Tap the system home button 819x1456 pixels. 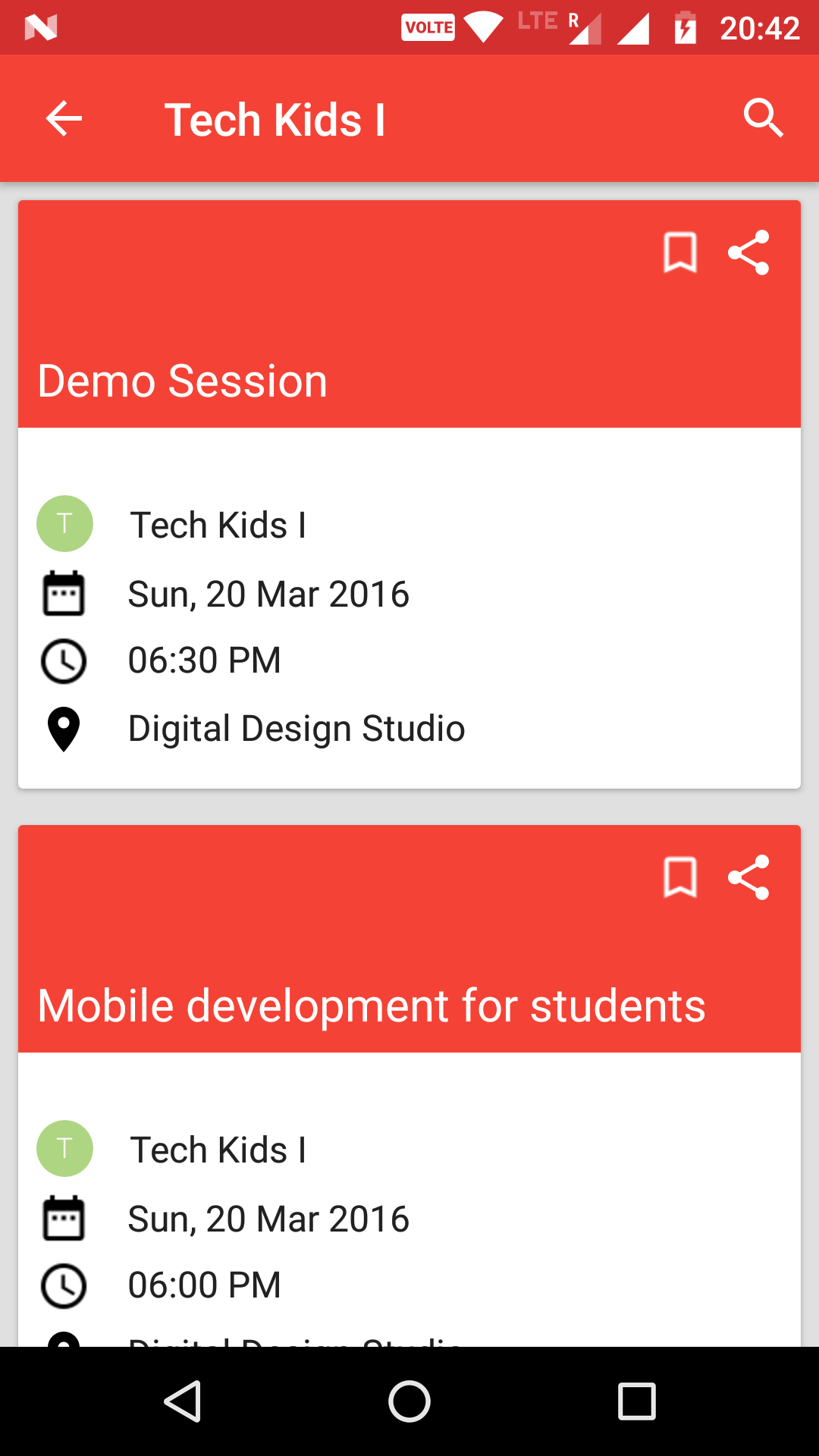tap(409, 1401)
